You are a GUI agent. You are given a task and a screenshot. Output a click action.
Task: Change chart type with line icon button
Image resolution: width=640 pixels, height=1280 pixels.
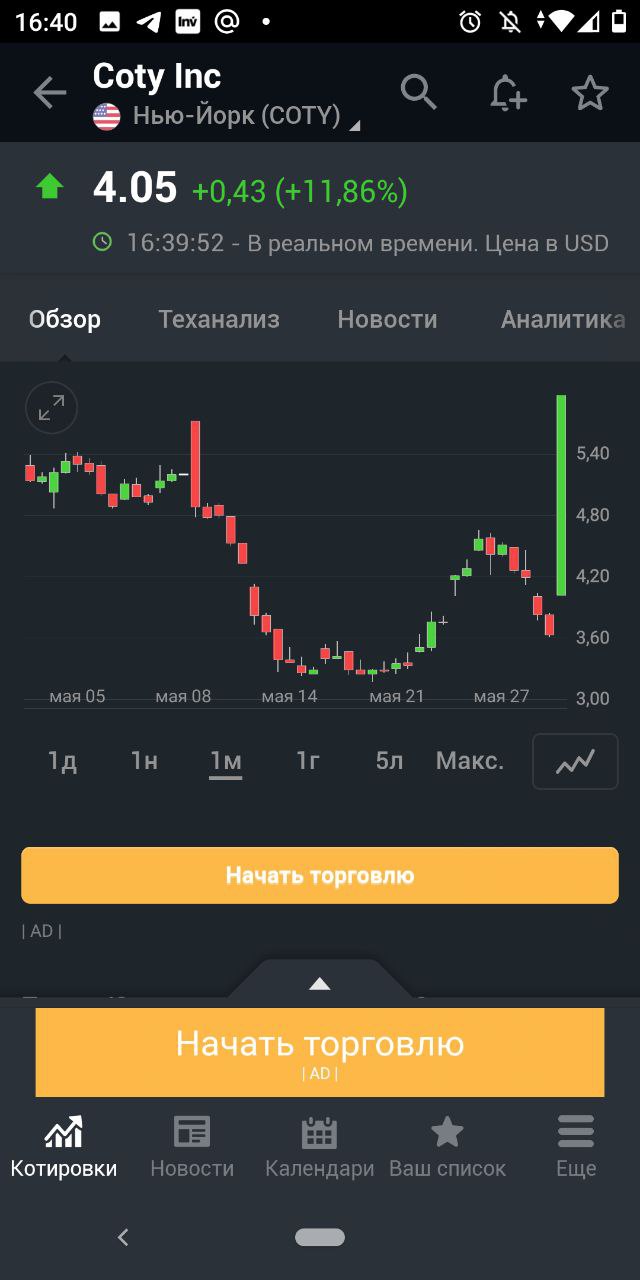(x=575, y=762)
